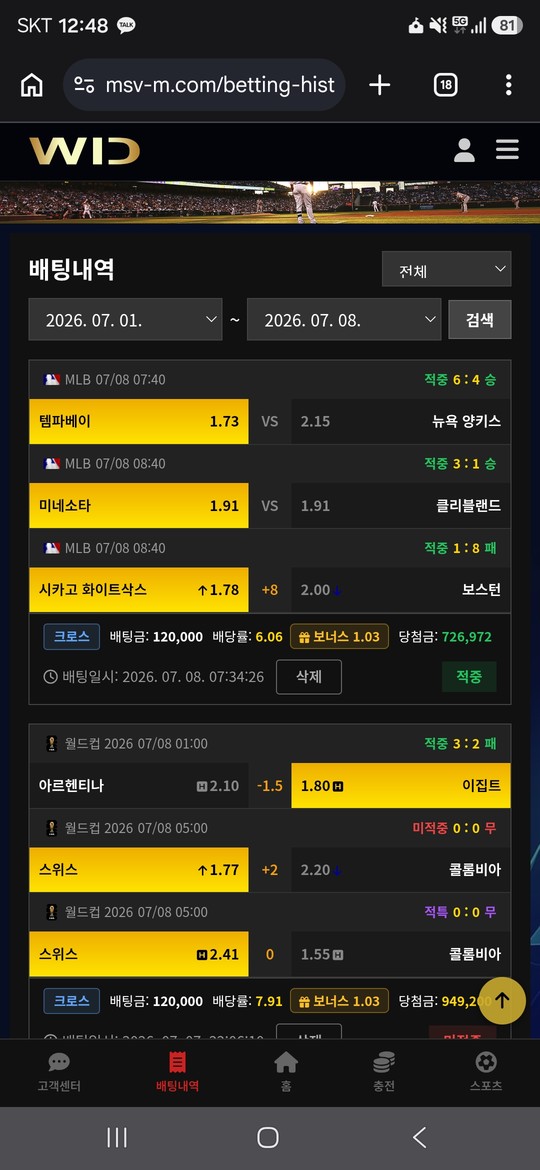Open the hamburger drawer menu
The width and height of the screenshot is (540, 1170).
point(507,150)
